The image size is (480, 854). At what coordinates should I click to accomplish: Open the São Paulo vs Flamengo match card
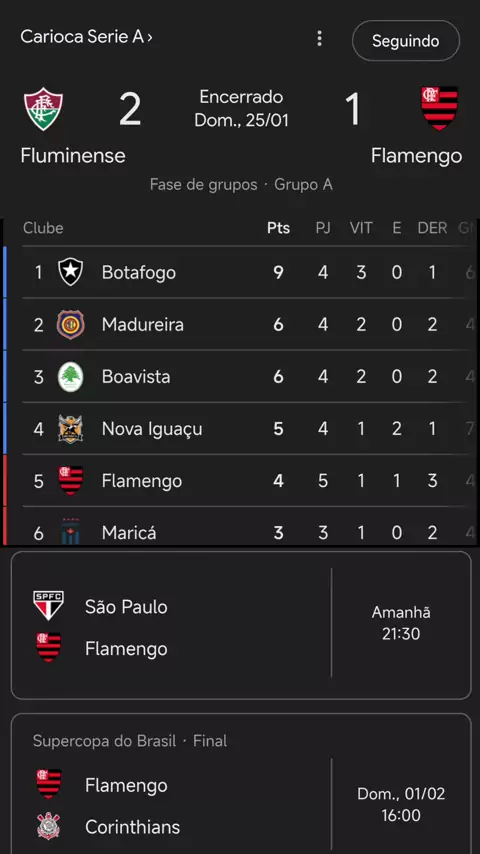click(241, 625)
